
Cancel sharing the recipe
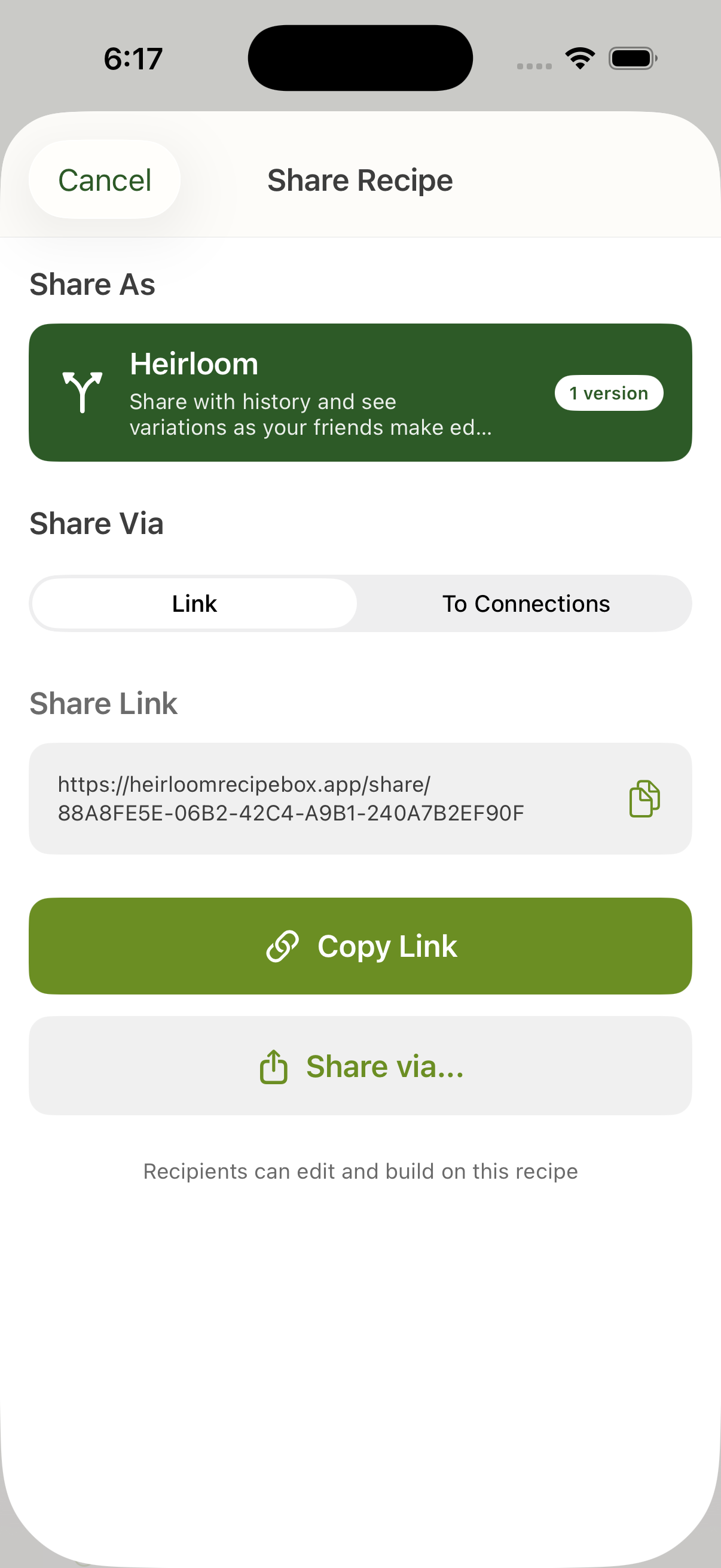[x=104, y=179]
